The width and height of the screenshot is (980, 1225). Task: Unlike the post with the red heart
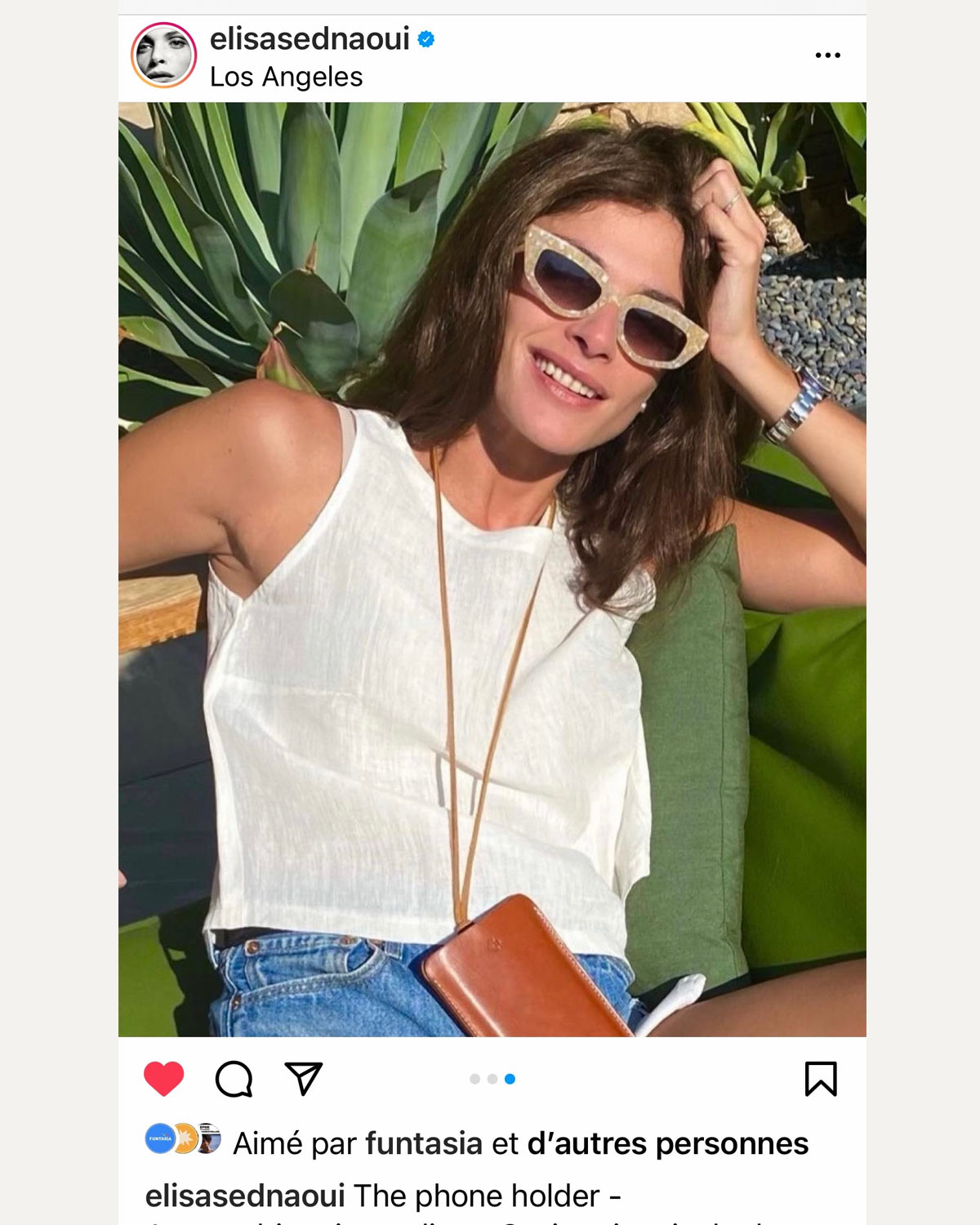click(x=164, y=1079)
